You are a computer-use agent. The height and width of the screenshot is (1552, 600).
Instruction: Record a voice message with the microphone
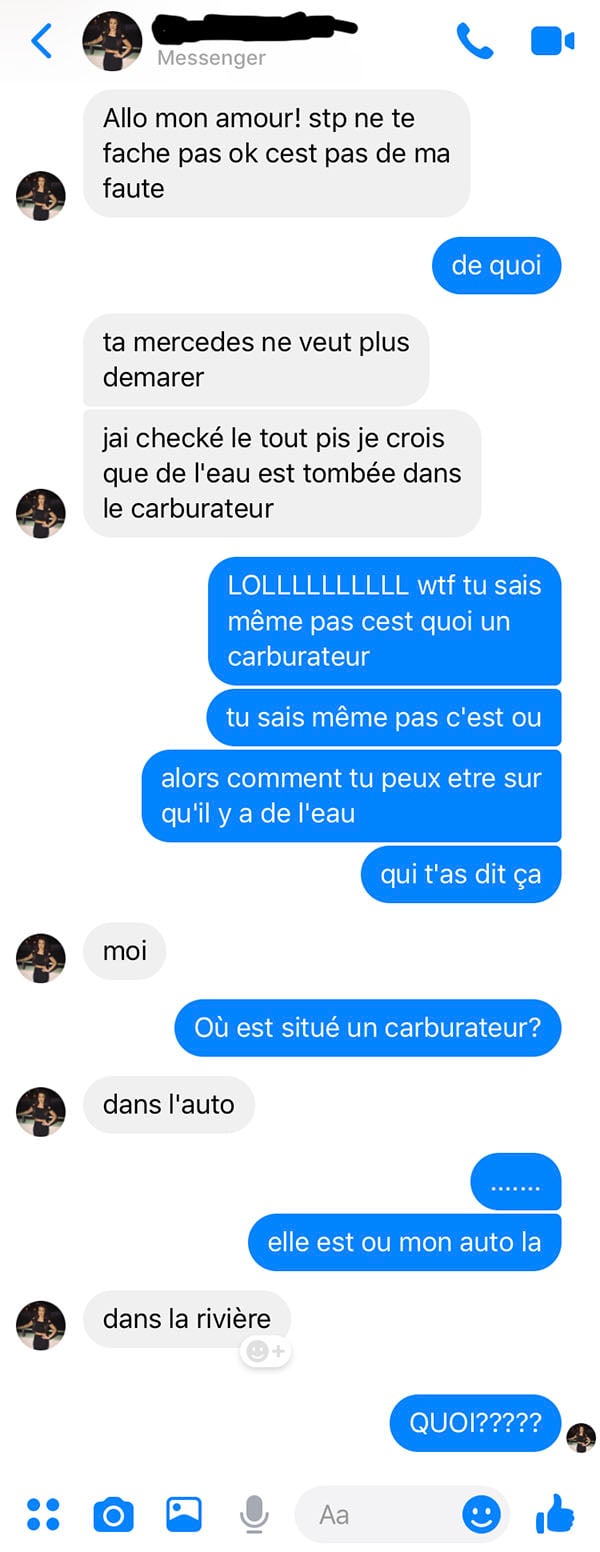(255, 1514)
